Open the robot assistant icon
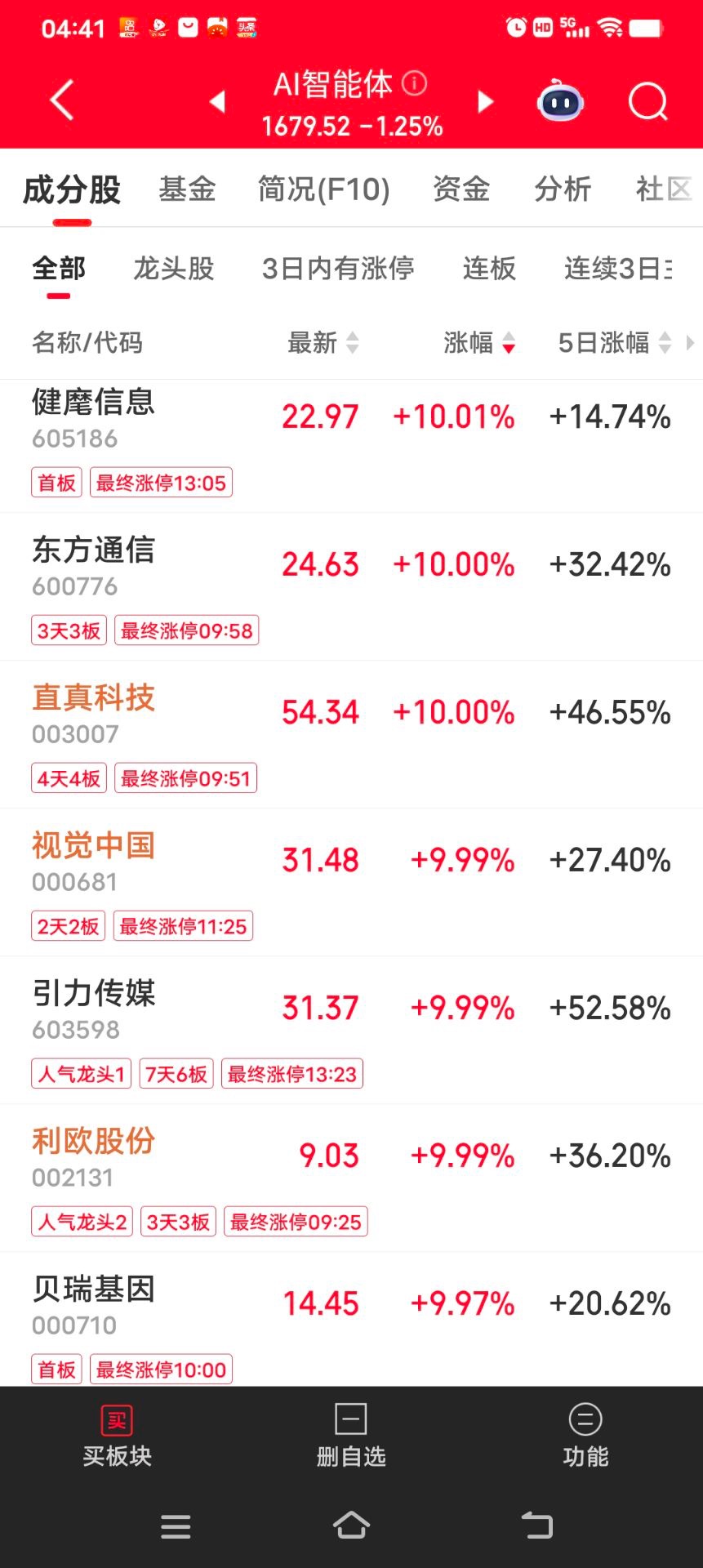The image size is (703, 1568). (560, 101)
